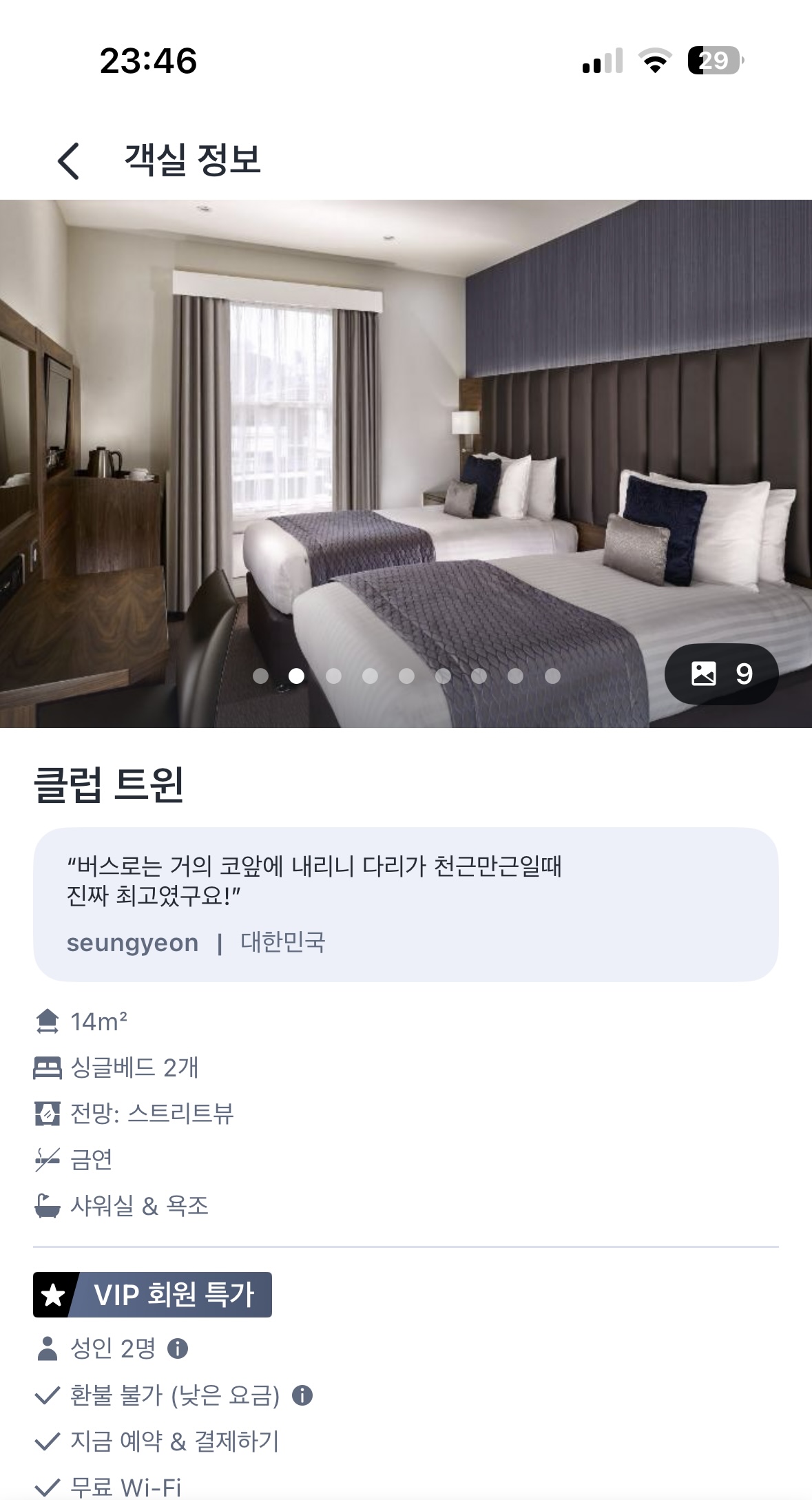This screenshot has width=812, height=1500.
Task: Go back from 객실 정보 page
Action: (x=68, y=161)
